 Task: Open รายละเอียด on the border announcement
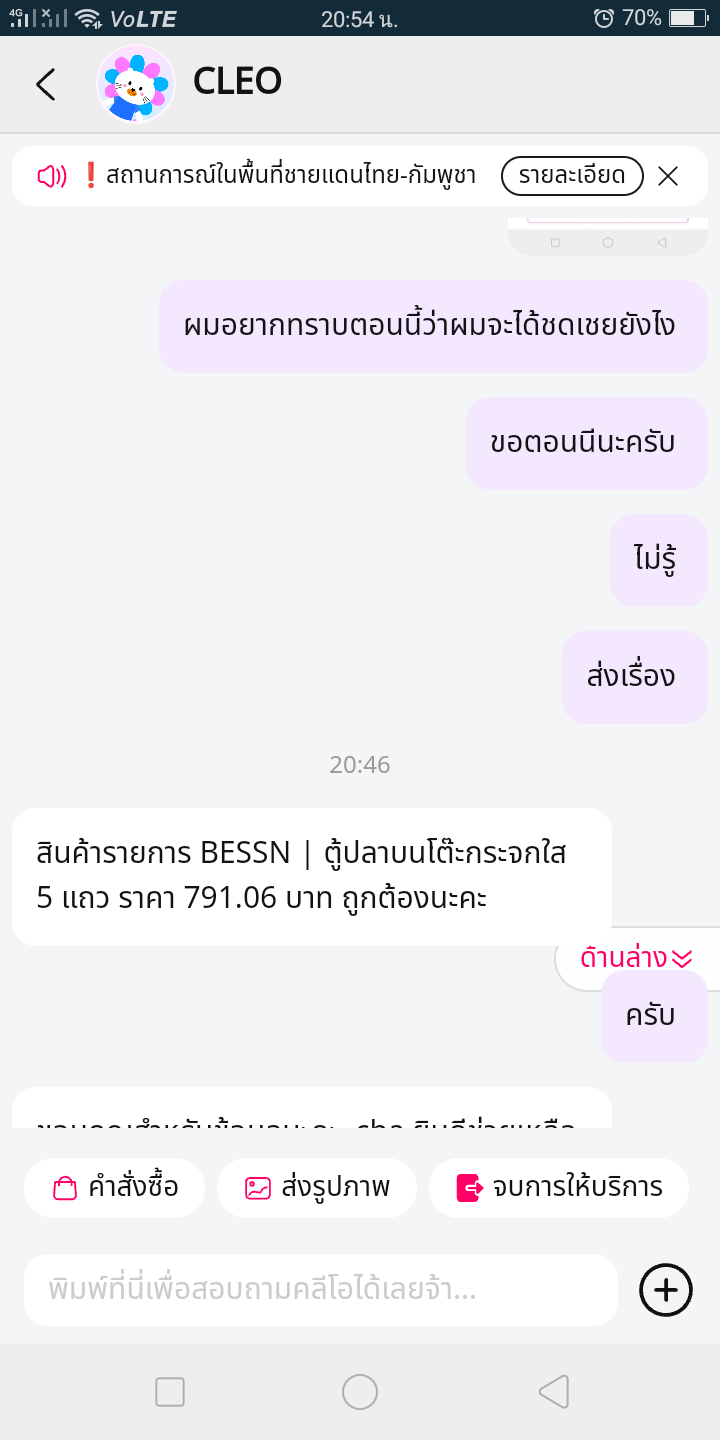point(572,177)
